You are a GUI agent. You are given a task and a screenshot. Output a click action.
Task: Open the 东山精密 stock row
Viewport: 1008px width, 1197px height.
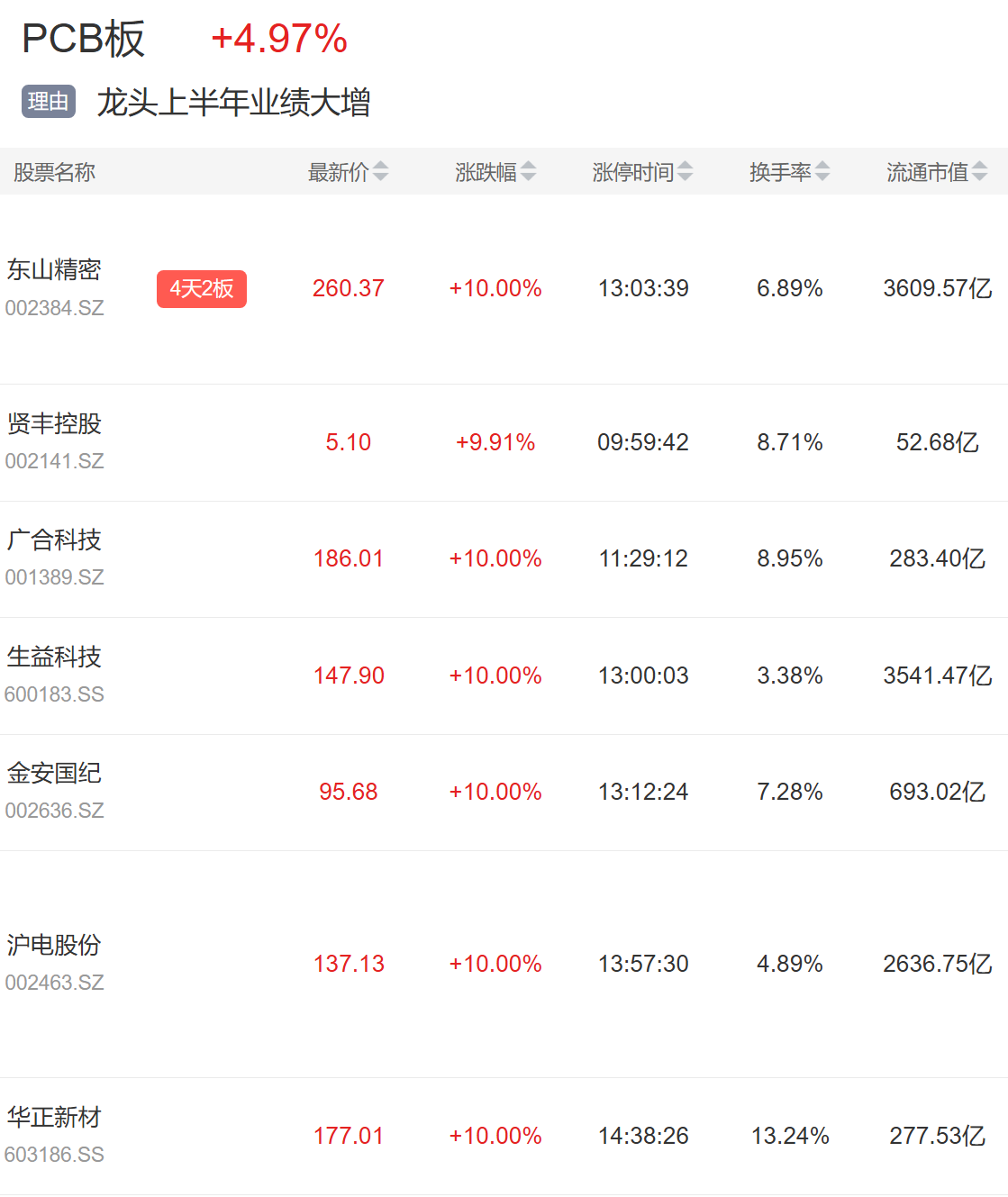click(504, 289)
